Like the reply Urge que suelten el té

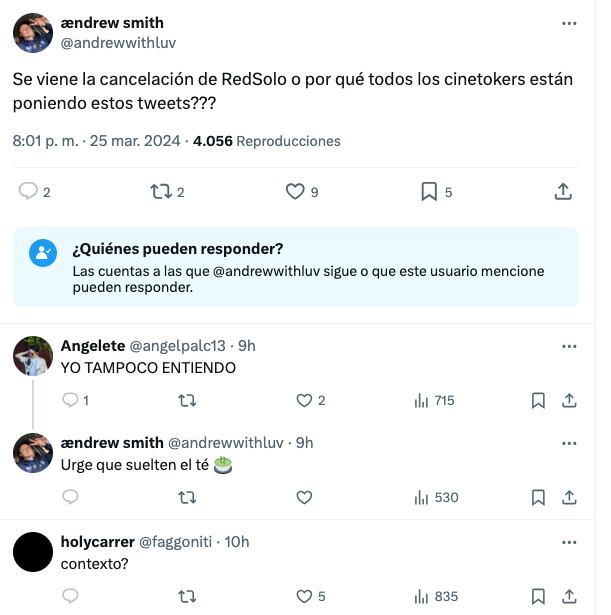[305, 497]
